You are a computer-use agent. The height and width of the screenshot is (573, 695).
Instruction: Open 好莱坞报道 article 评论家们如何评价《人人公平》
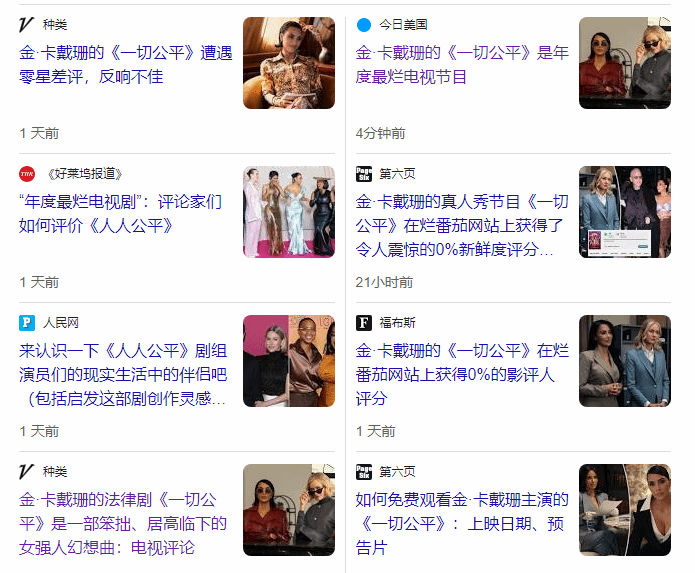[x=120, y=213]
